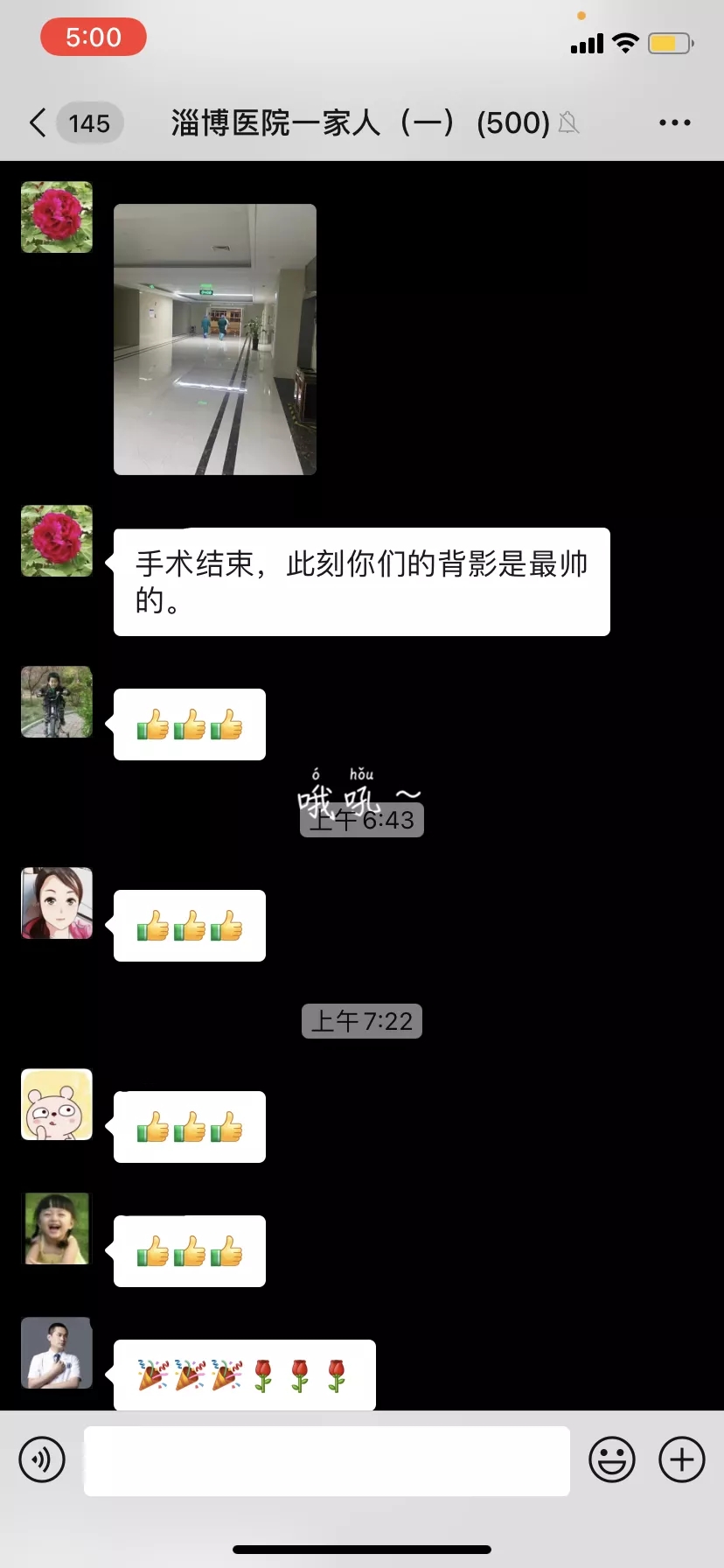Tap the message text field

coord(327,1459)
